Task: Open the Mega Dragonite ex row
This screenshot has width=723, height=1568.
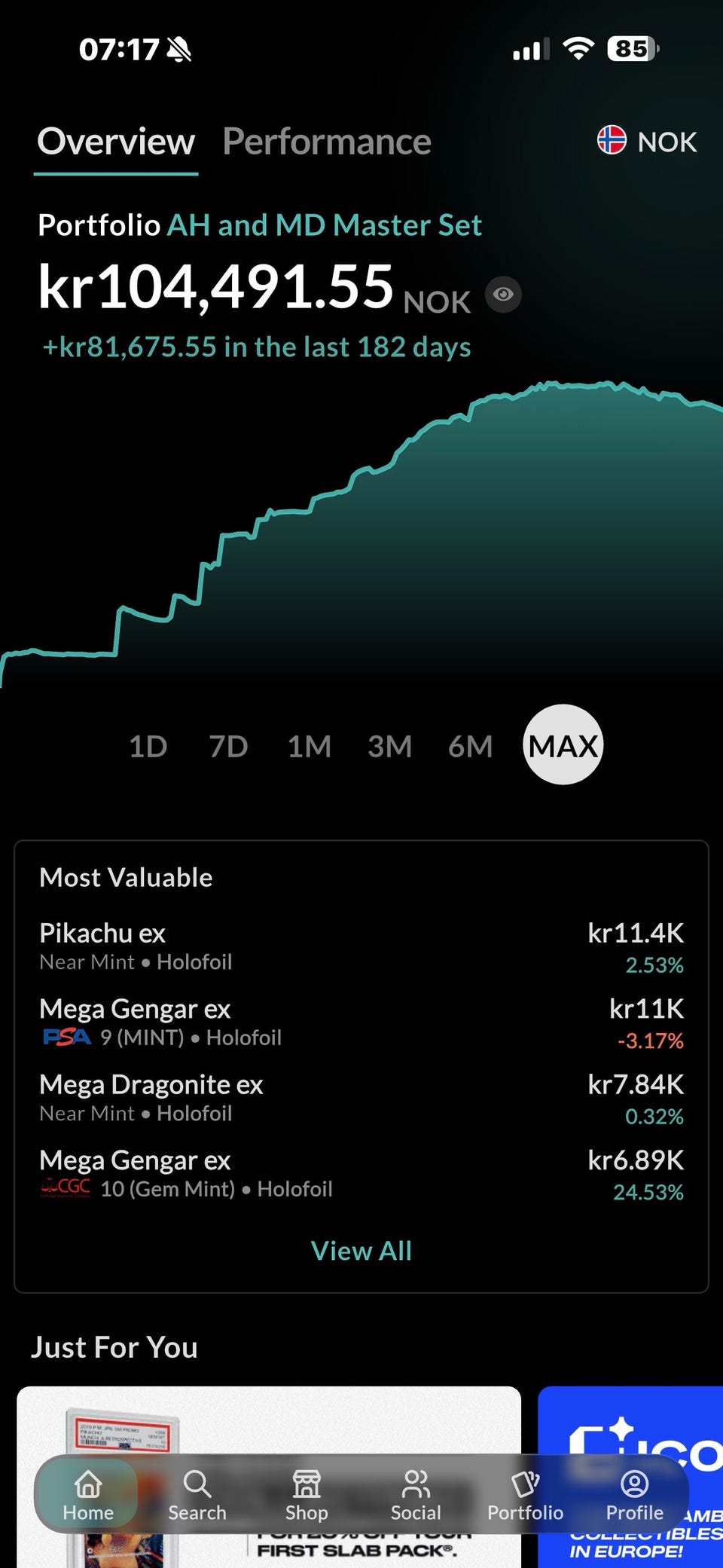Action: 361,1099
